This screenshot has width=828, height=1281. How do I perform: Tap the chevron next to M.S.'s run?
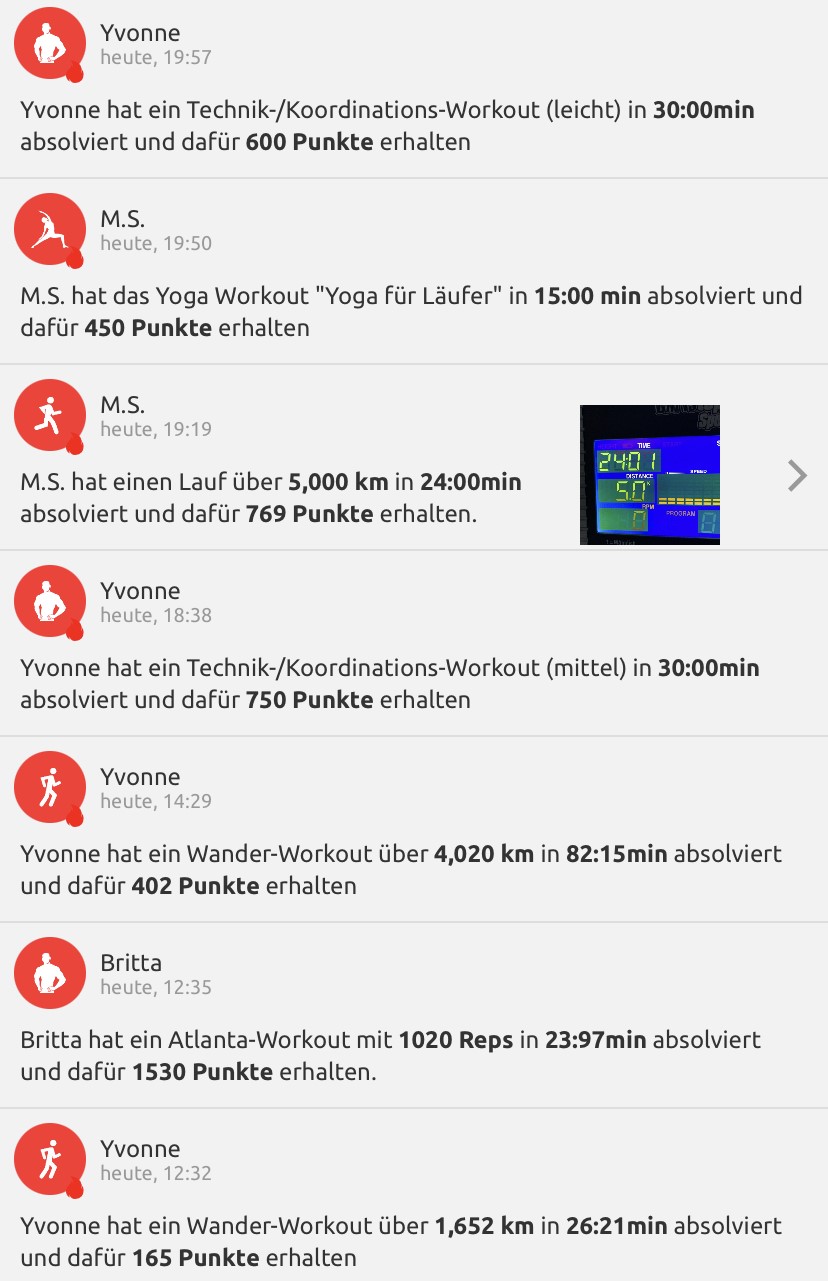pos(797,476)
